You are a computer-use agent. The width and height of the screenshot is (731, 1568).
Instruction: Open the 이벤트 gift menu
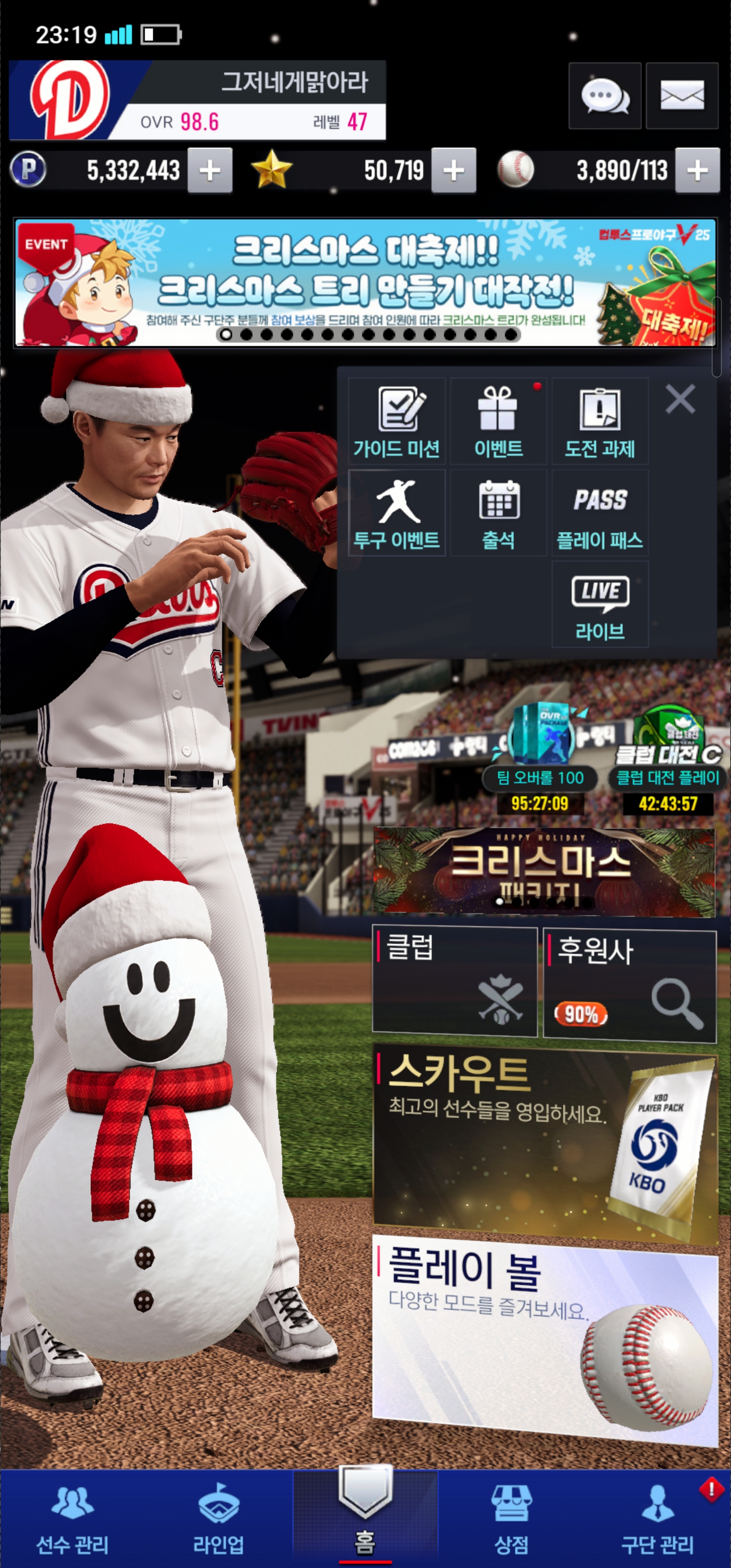(497, 421)
